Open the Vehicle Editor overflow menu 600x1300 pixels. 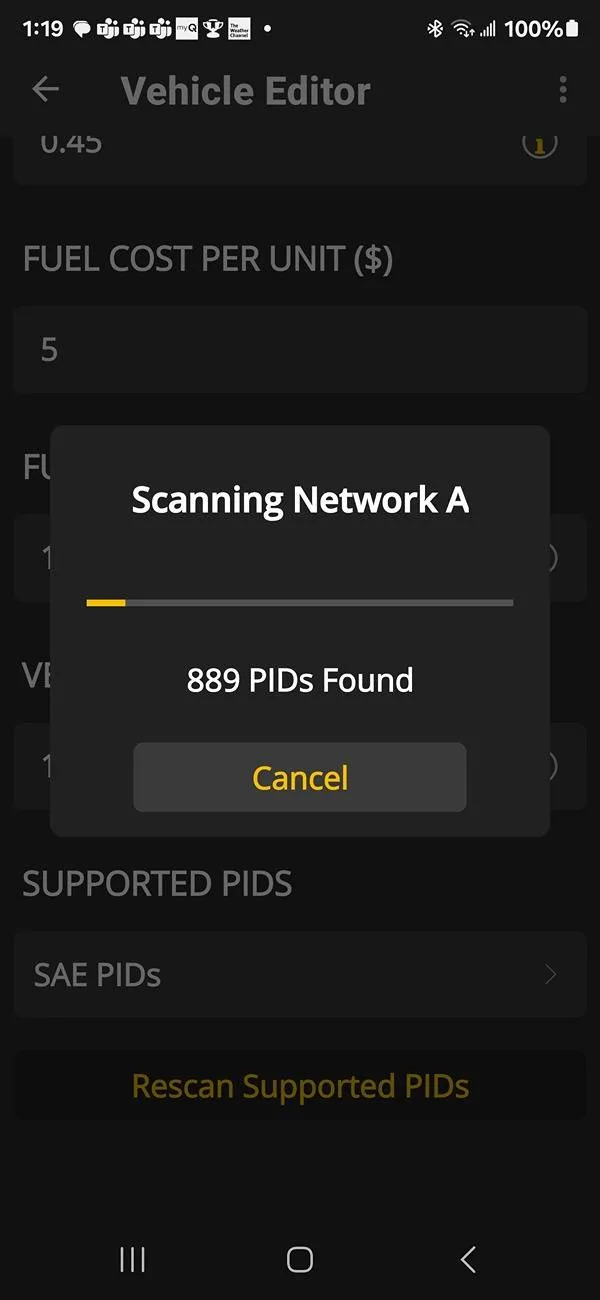(x=563, y=90)
